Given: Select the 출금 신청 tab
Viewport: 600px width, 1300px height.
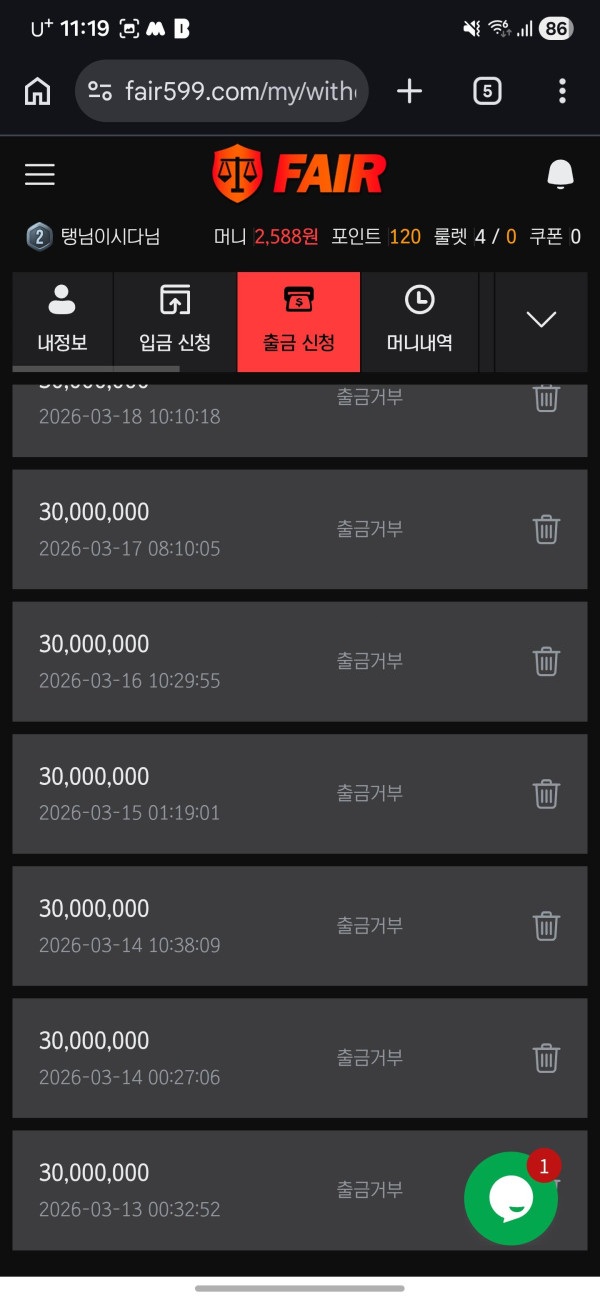Looking at the screenshot, I should point(298,321).
